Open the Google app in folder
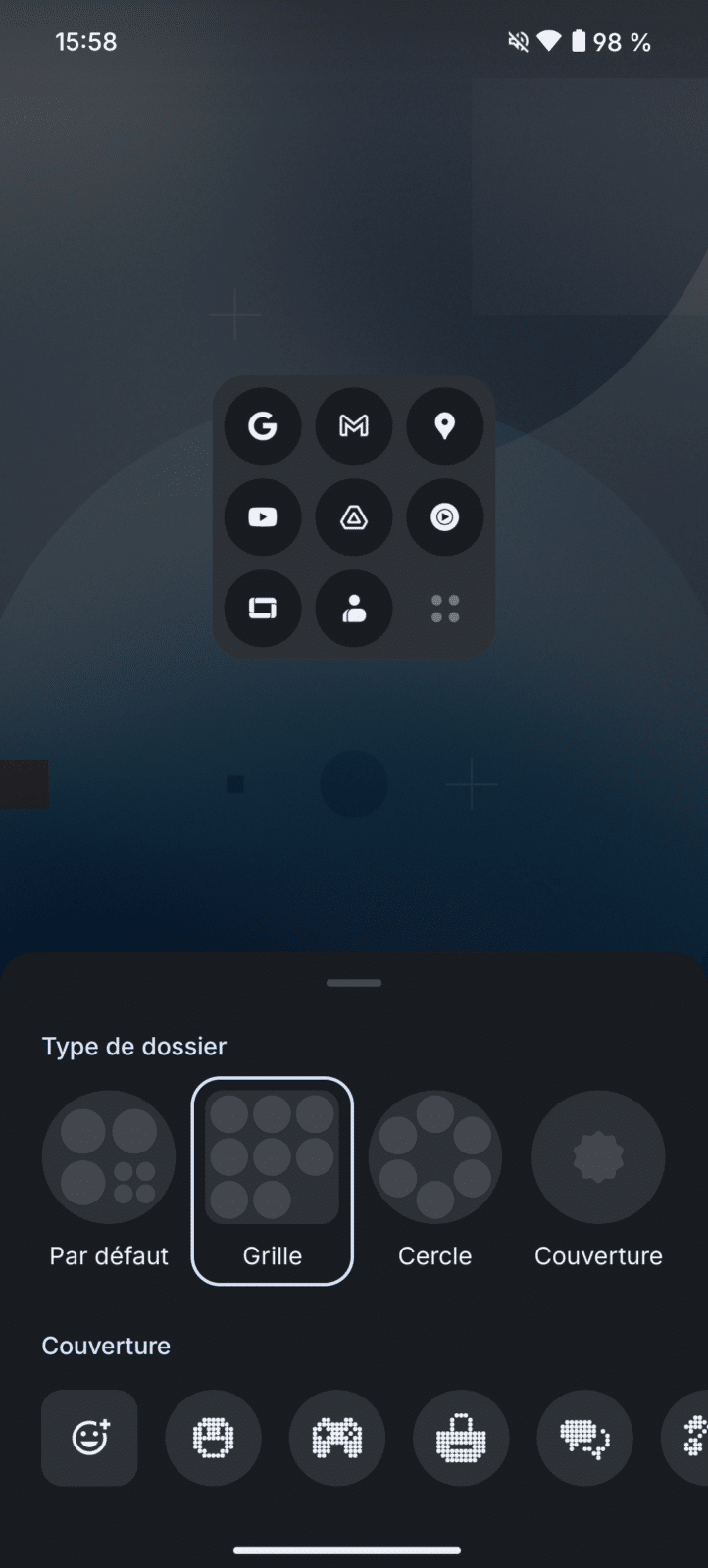708x1568 pixels. coord(263,426)
